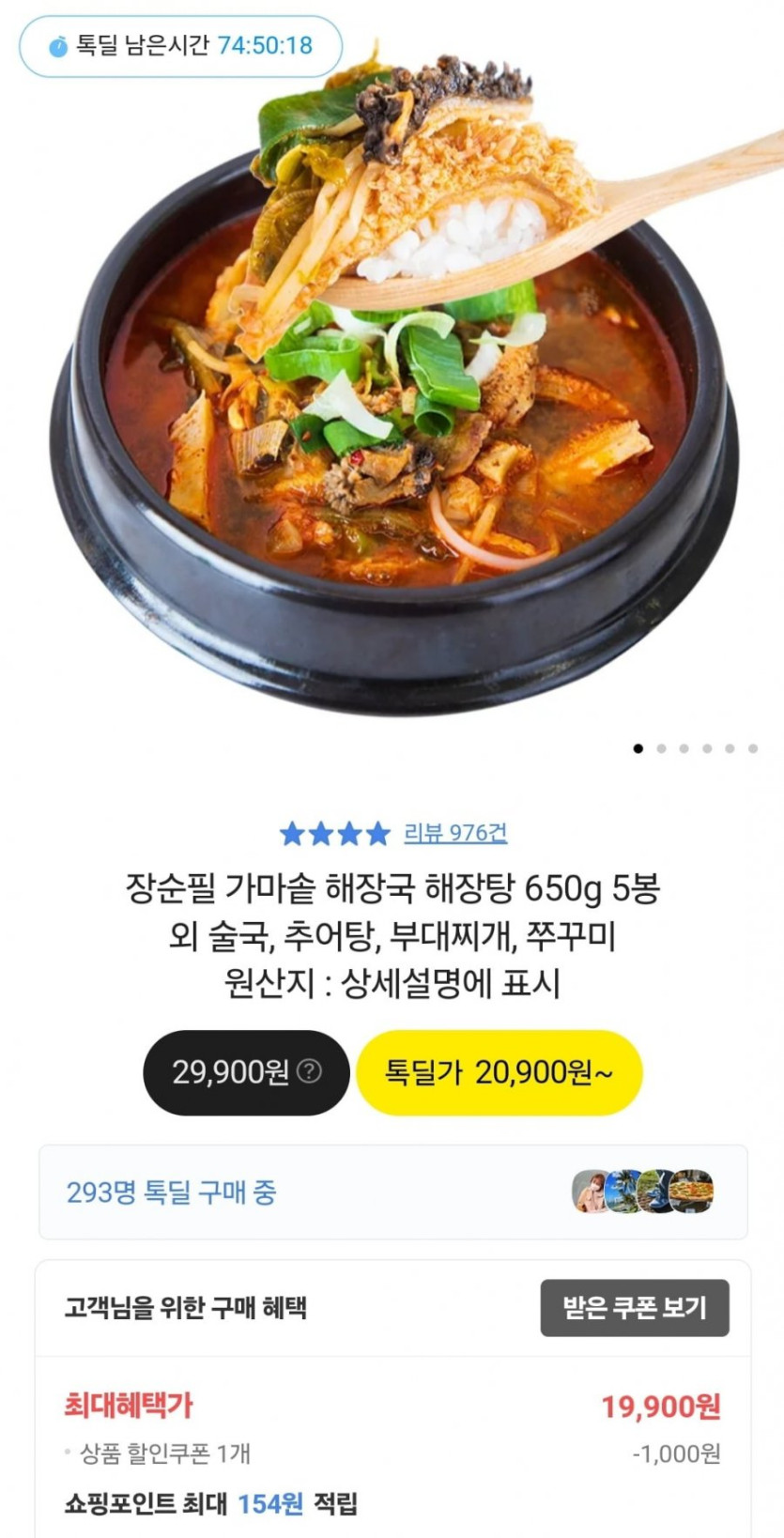Tap the image page indicator dots
Image resolution: width=784 pixels, height=1538 pixels.
pos(696,748)
